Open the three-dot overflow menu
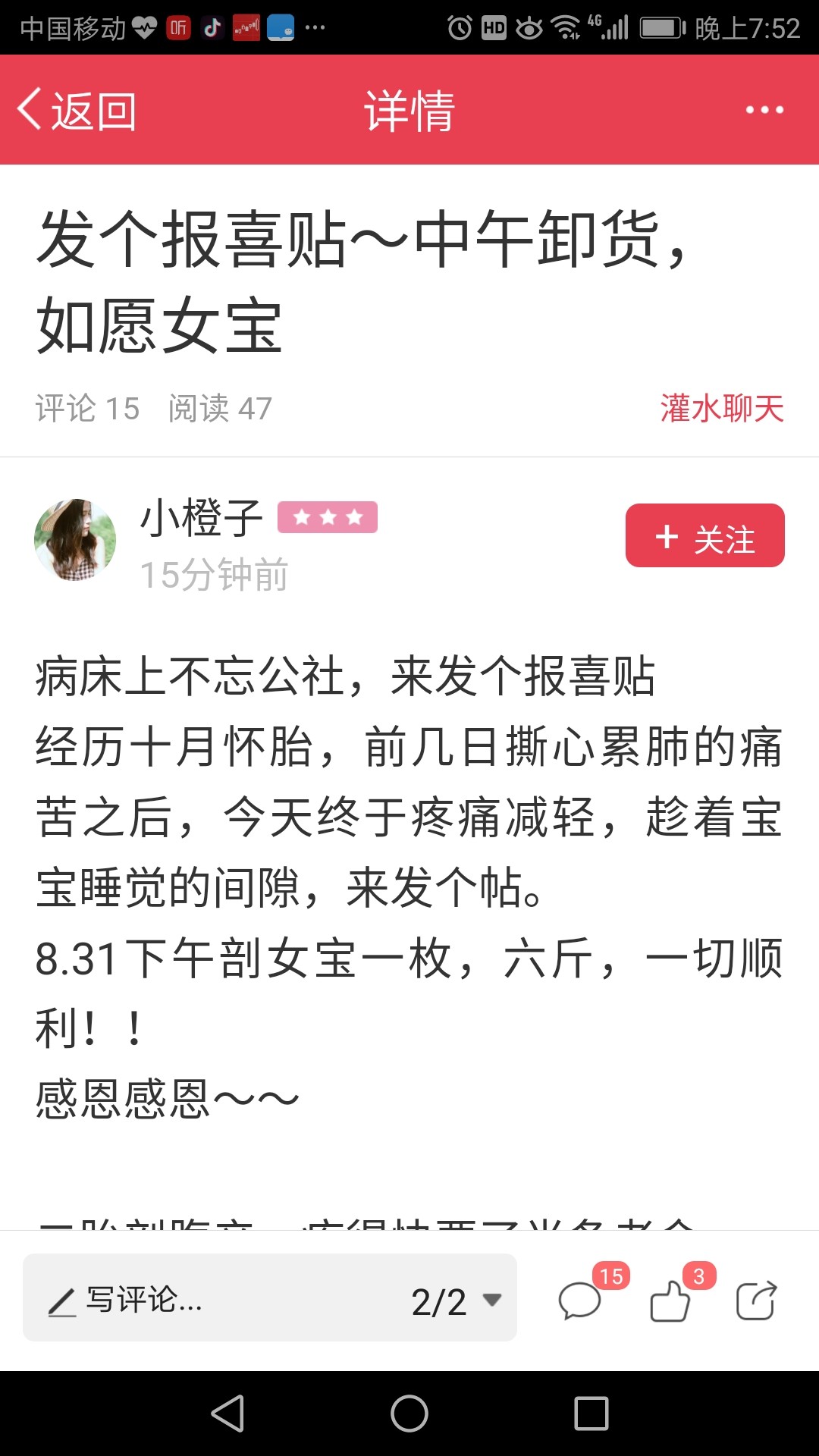Image resolution: width=819 pixels, height=1456 pixels. 764,110
